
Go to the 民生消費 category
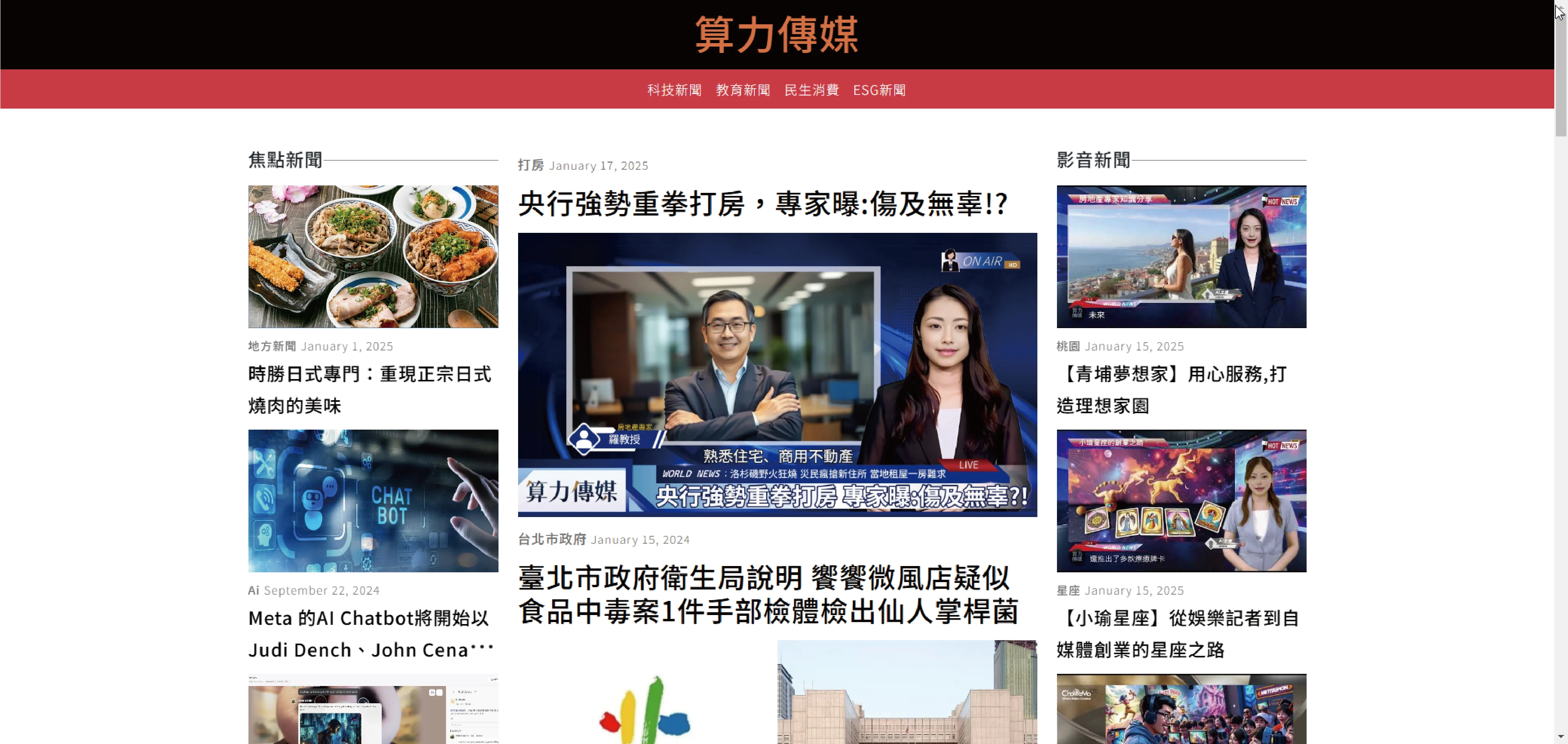click(x=811, y=90)
